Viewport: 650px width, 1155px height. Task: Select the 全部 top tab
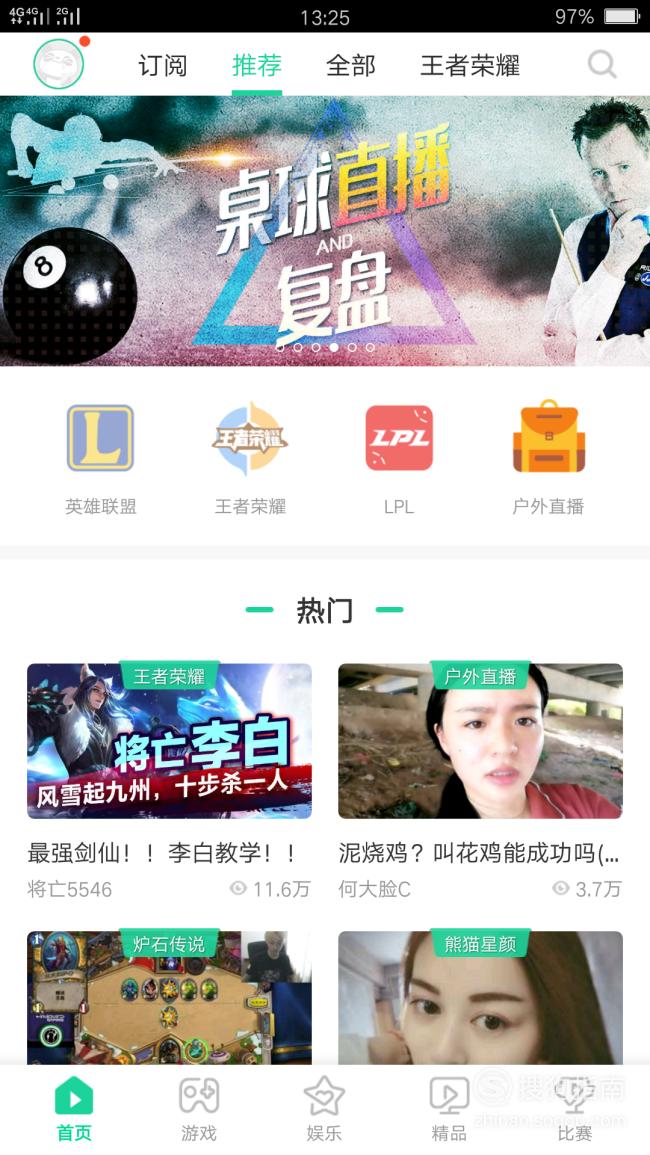click(351, 66)
